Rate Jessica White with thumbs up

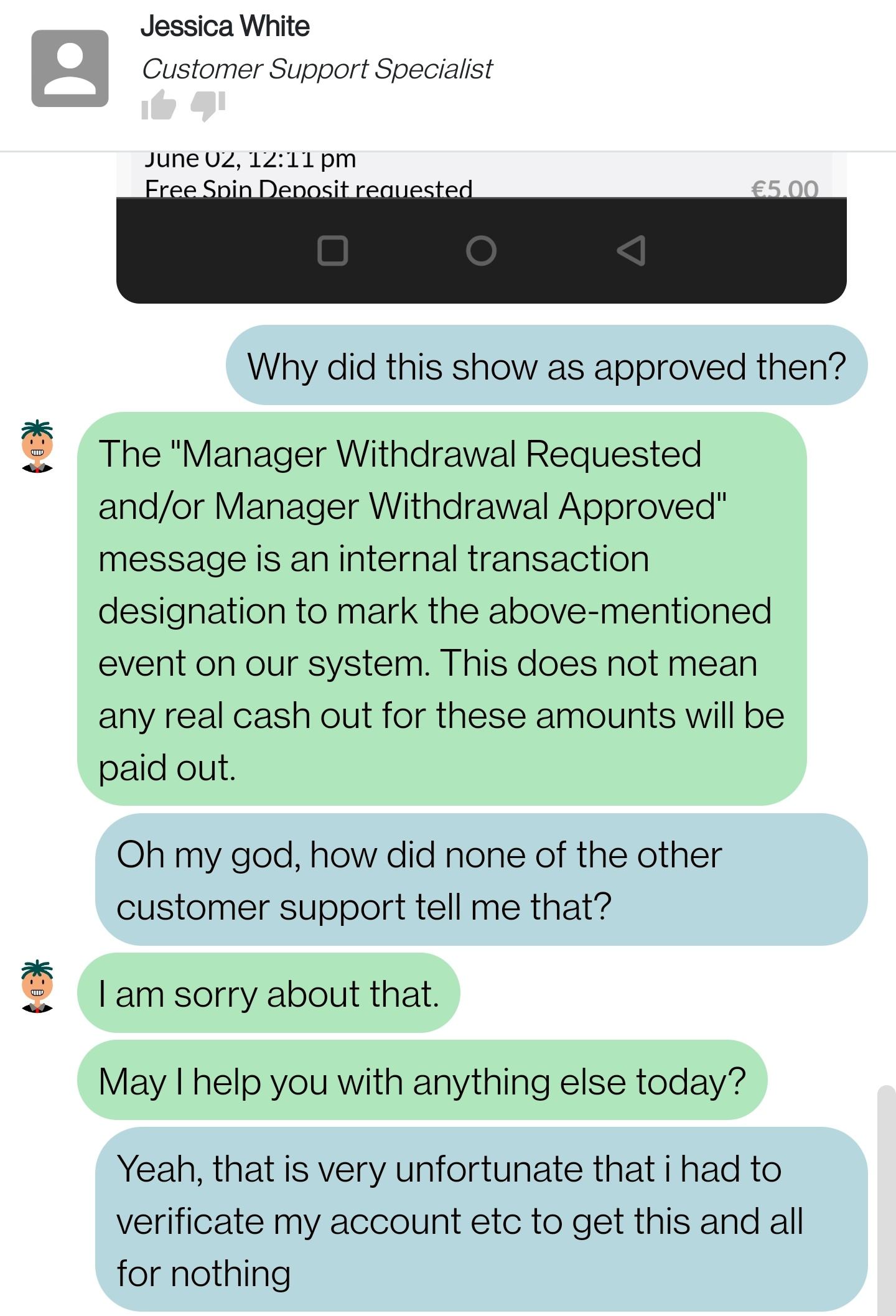click(158, 105)
